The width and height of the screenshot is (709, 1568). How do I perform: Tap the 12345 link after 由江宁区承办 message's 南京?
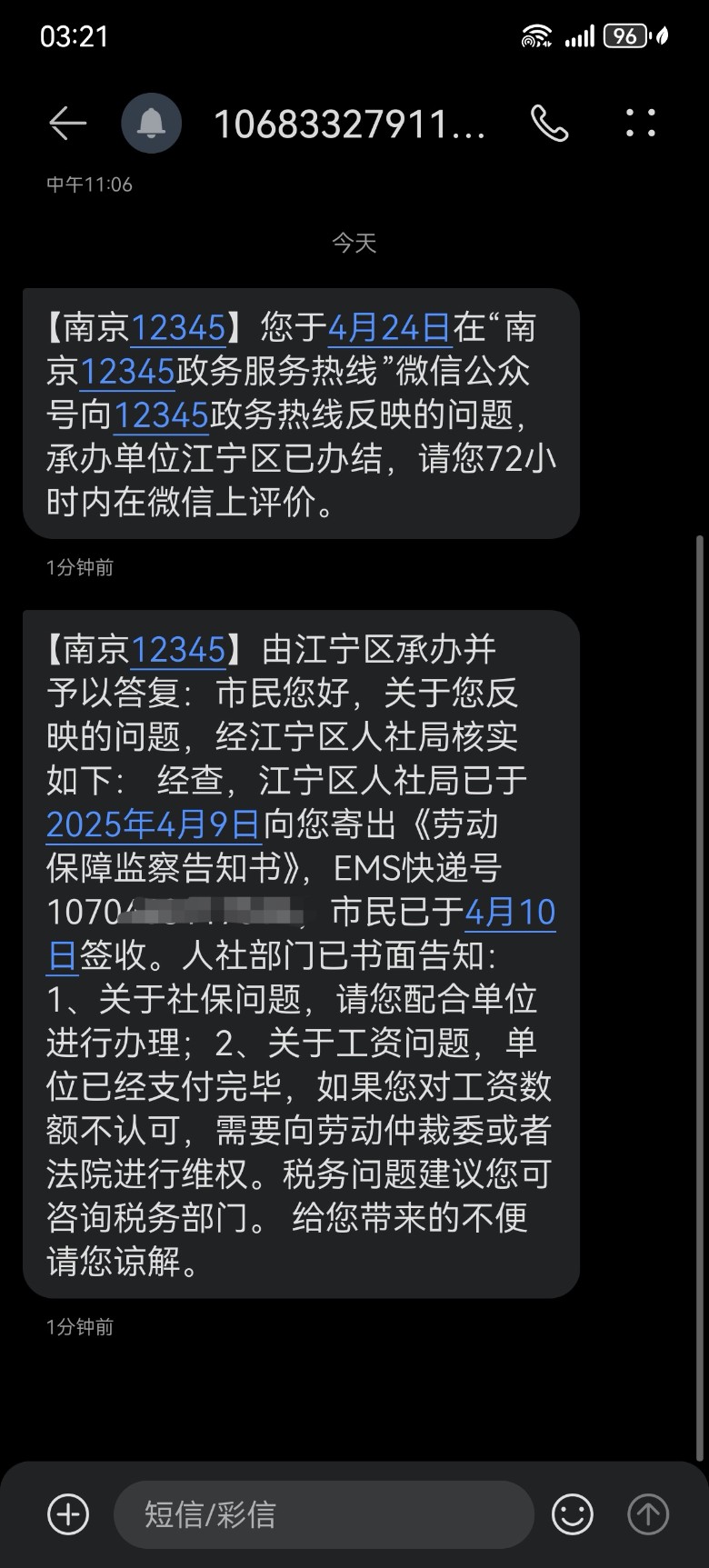point(179,650)
